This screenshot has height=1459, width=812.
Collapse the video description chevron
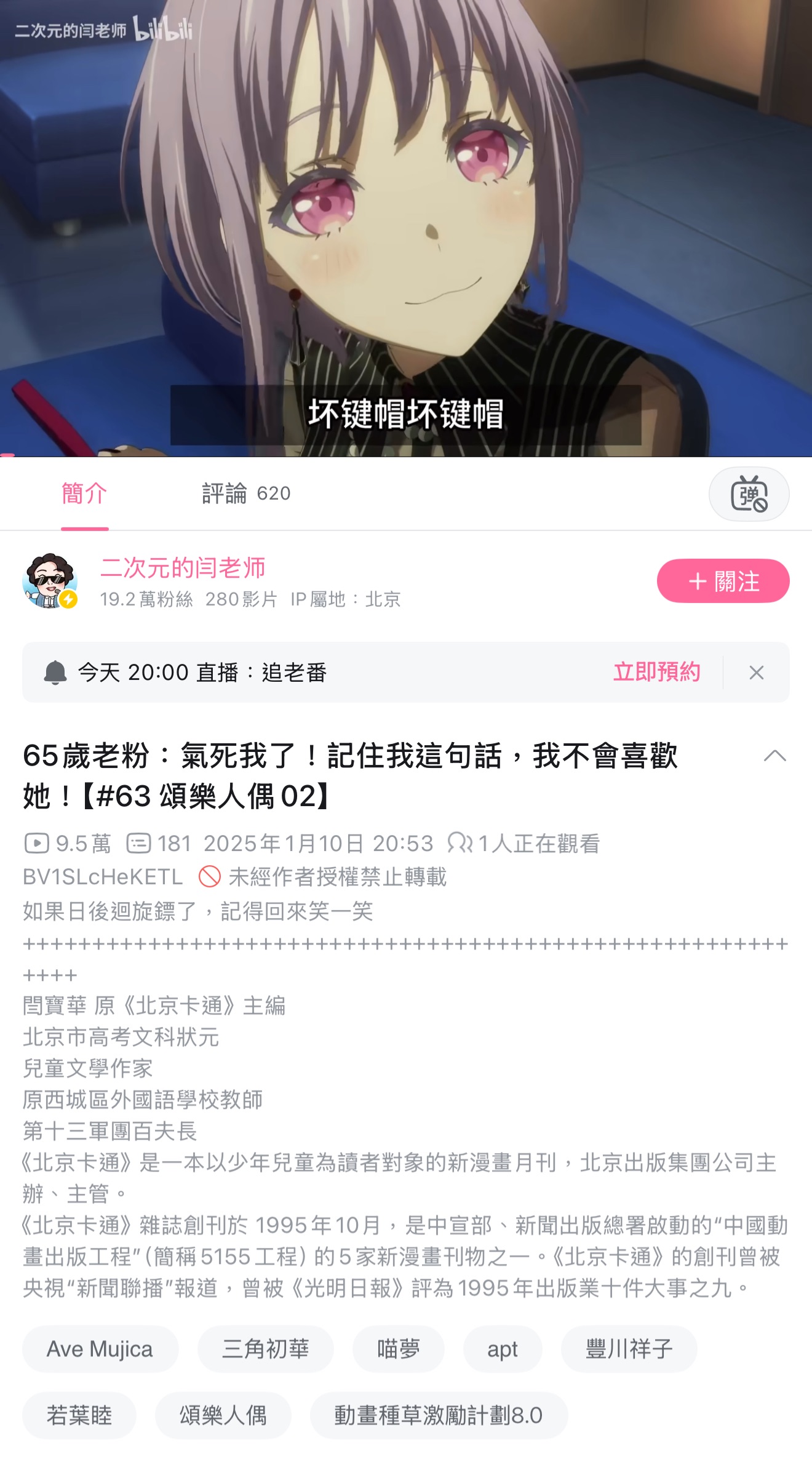pyautogui.click(x=774, y=756)
